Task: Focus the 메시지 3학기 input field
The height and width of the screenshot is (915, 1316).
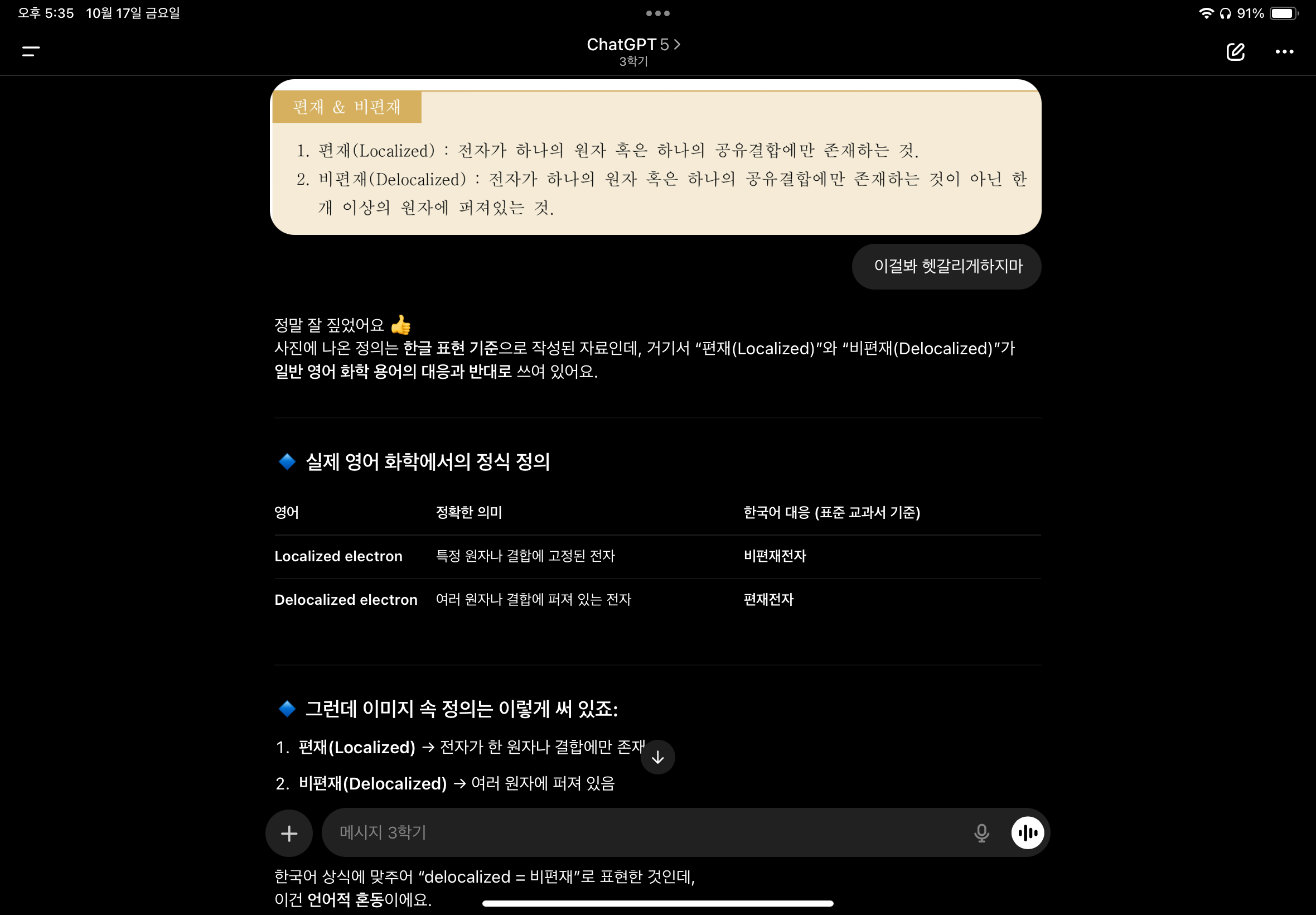Action: coord(642,832)
